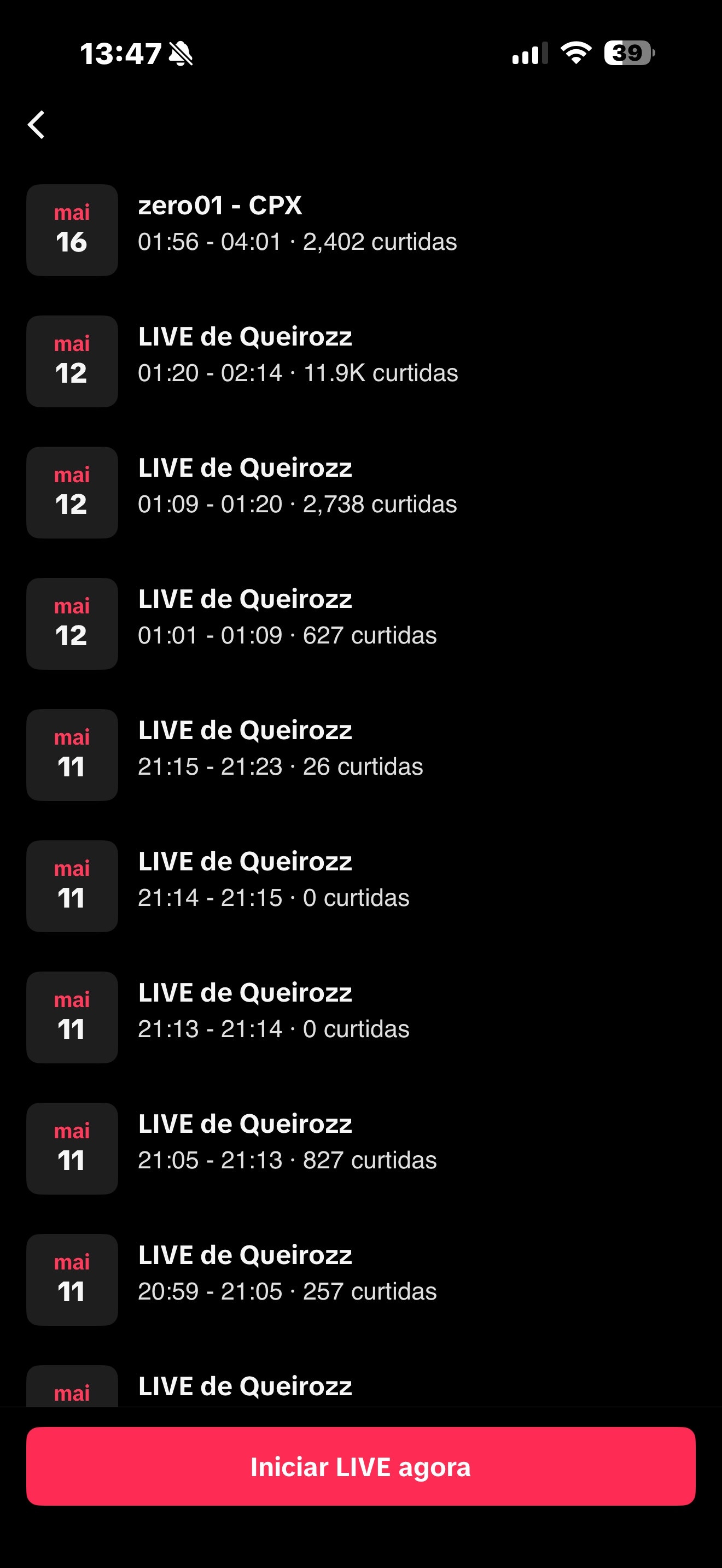Open the 21:14 - 21:15 live entry
The height and width of the screenshot is (1568, 722).
pyautogui.click(x=361, y=886)
